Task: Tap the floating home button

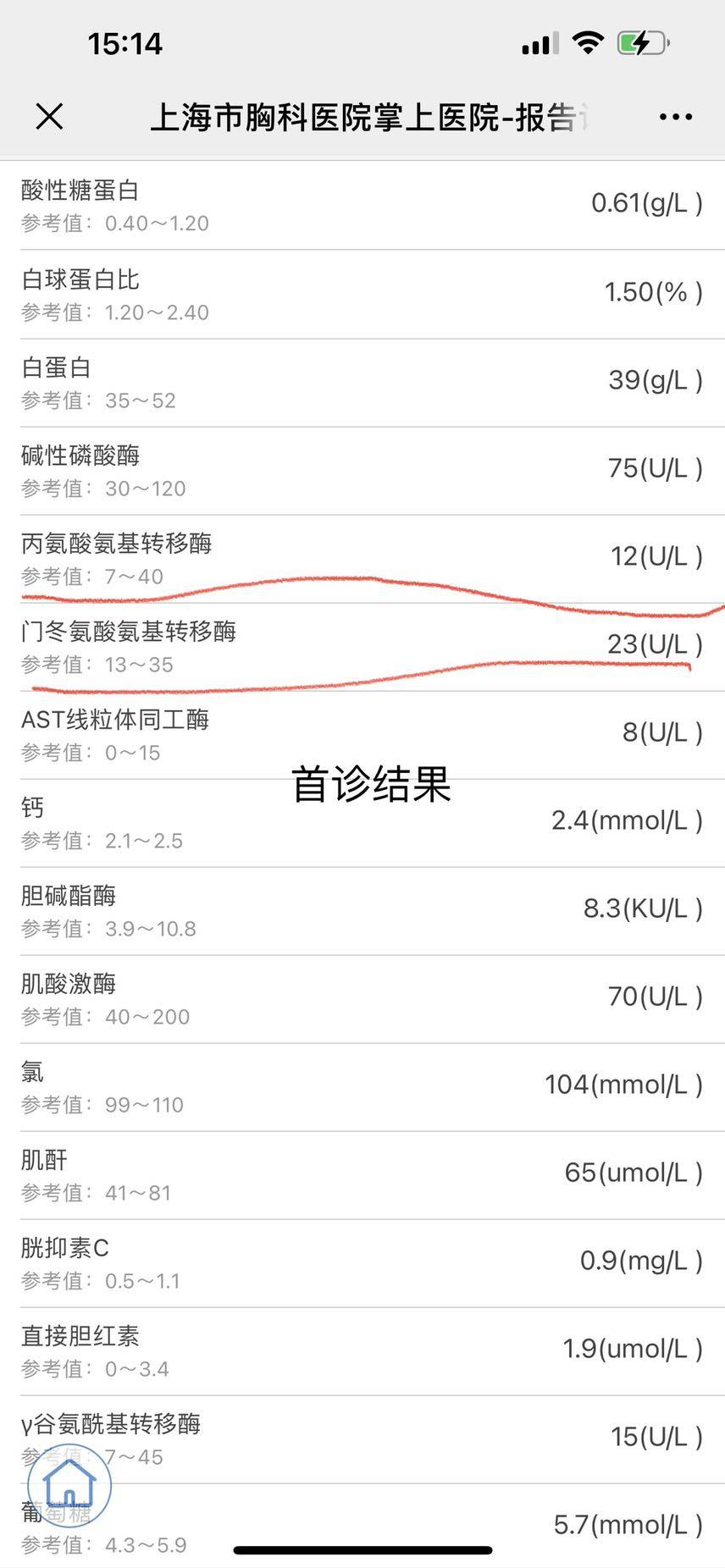Action: pyautogui.click(x=69, y=1485)
